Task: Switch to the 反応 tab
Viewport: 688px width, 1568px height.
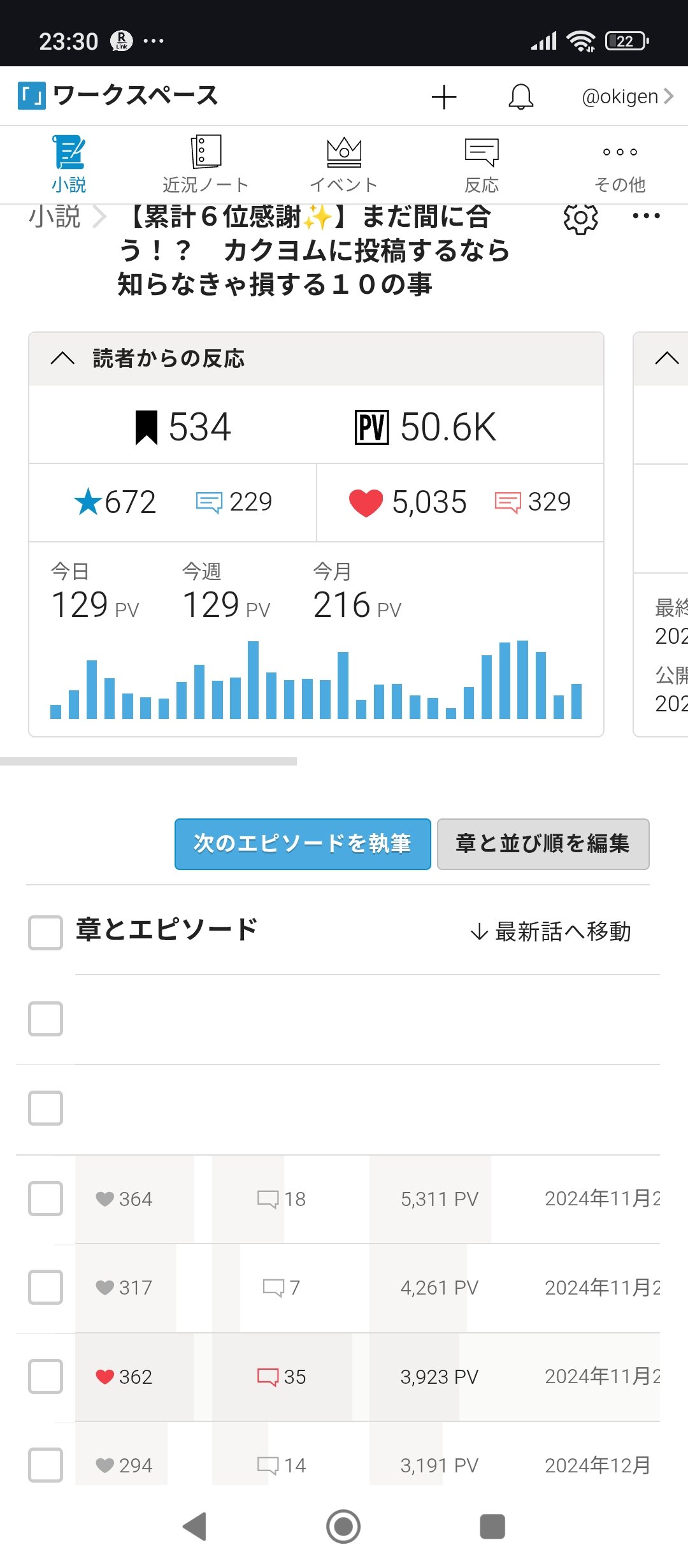Action: point(482,164)
